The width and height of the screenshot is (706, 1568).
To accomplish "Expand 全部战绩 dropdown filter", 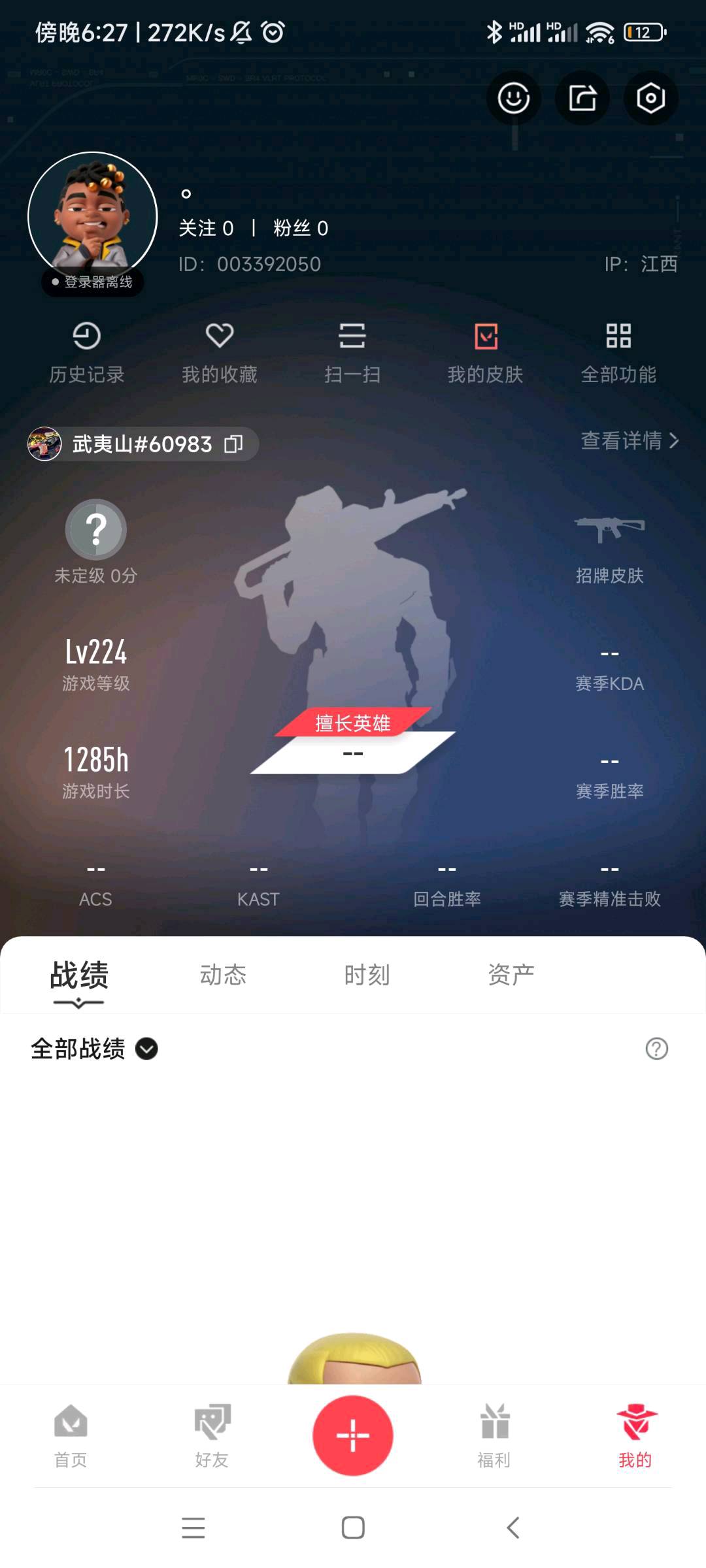I will point(146,1049).
